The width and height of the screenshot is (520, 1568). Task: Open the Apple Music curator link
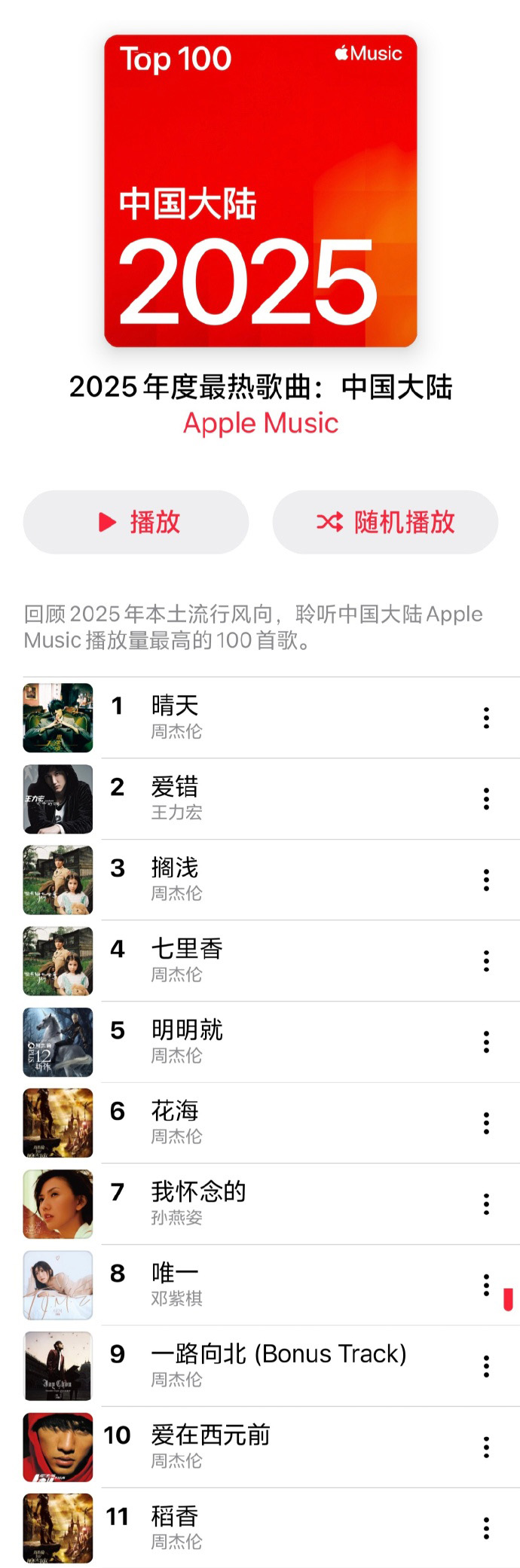pyautogui.click(x=261, y=423)
